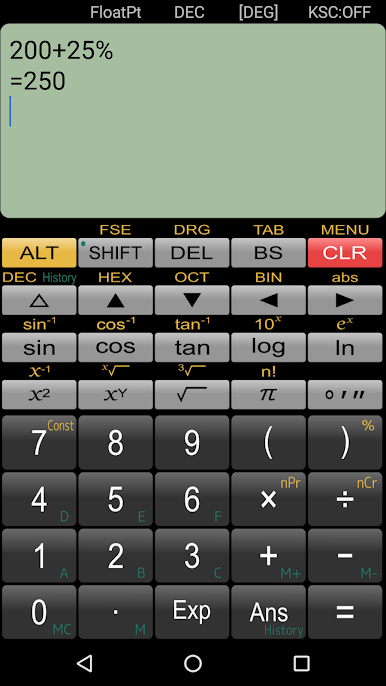Hit the yellow ALT key
Image resolution: width=386 pixels, height=686 pixels.
pyautogui.click(x=39, y=252)
